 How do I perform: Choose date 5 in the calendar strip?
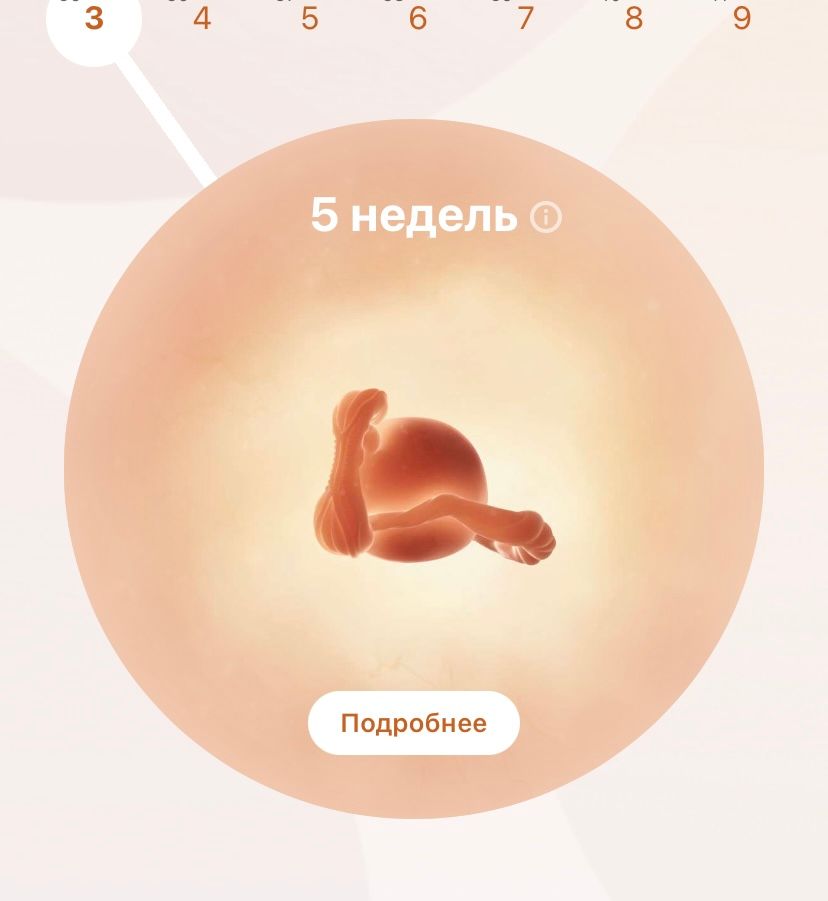[x=310, y=18]
